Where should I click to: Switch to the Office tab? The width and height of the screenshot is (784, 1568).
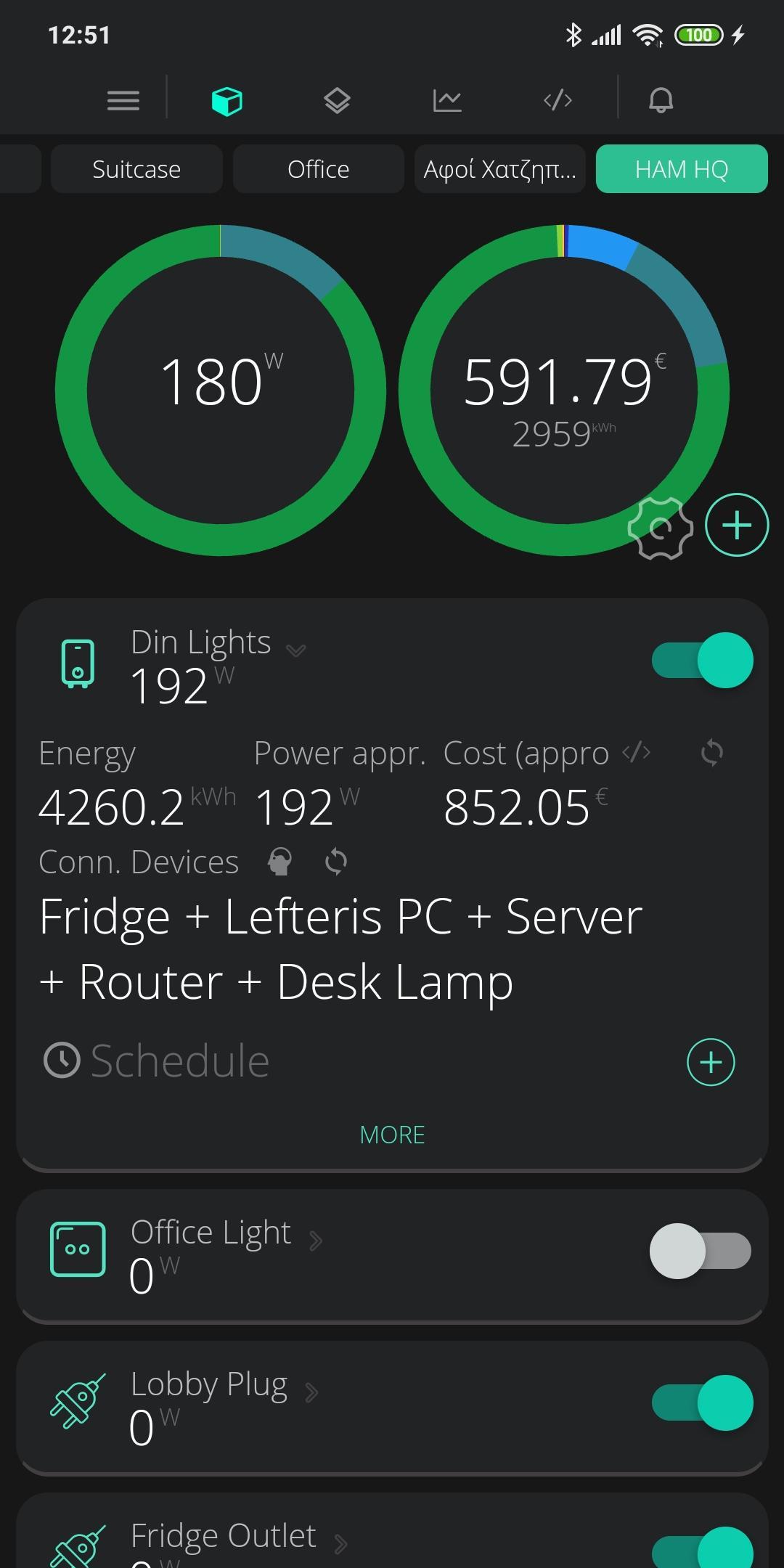(x=318, y=169)
